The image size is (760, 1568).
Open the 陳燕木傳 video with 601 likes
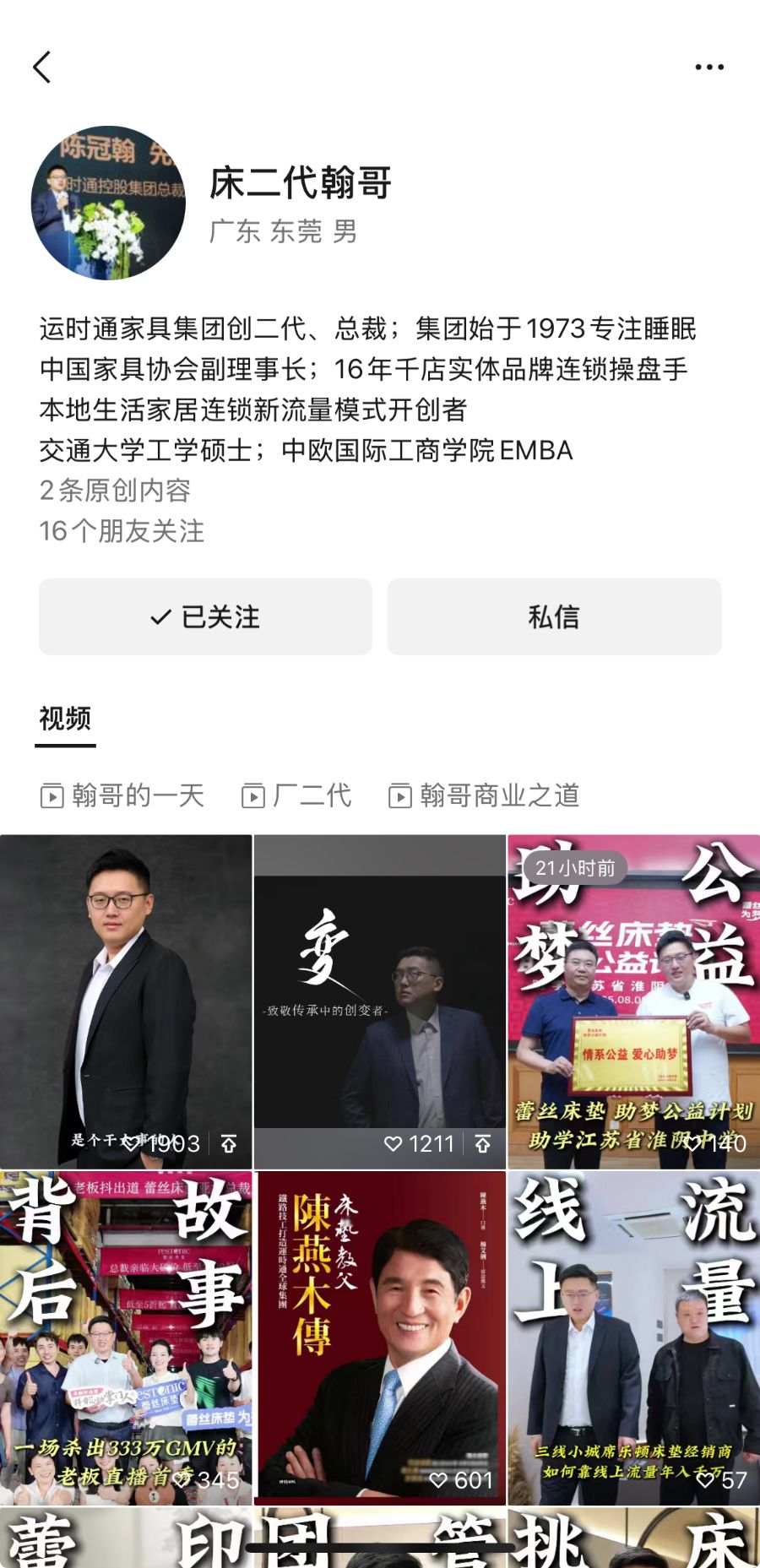pyautogui.click(x=381, y=1337)
